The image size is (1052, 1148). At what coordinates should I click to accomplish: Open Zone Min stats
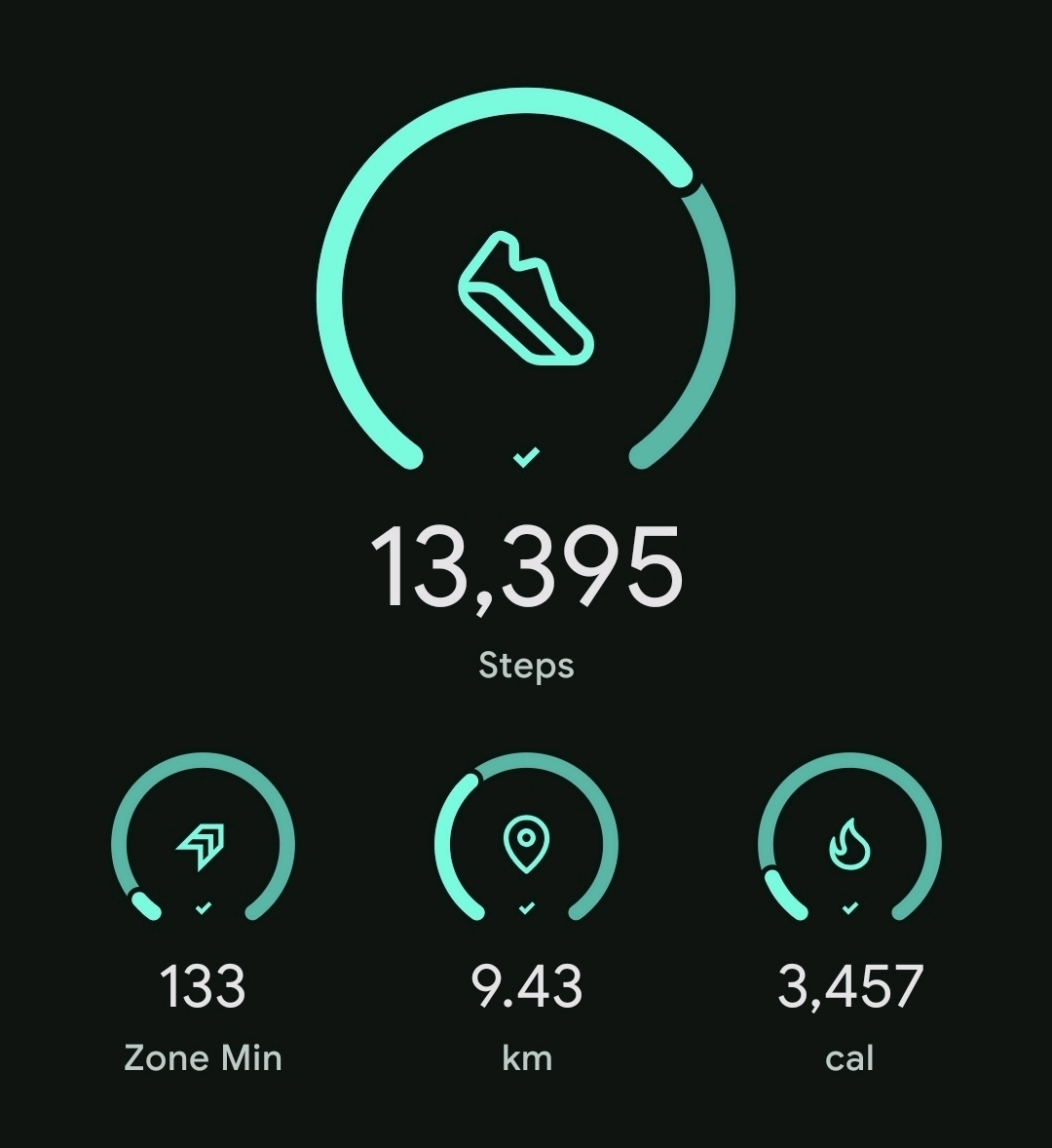pos(203,844)
